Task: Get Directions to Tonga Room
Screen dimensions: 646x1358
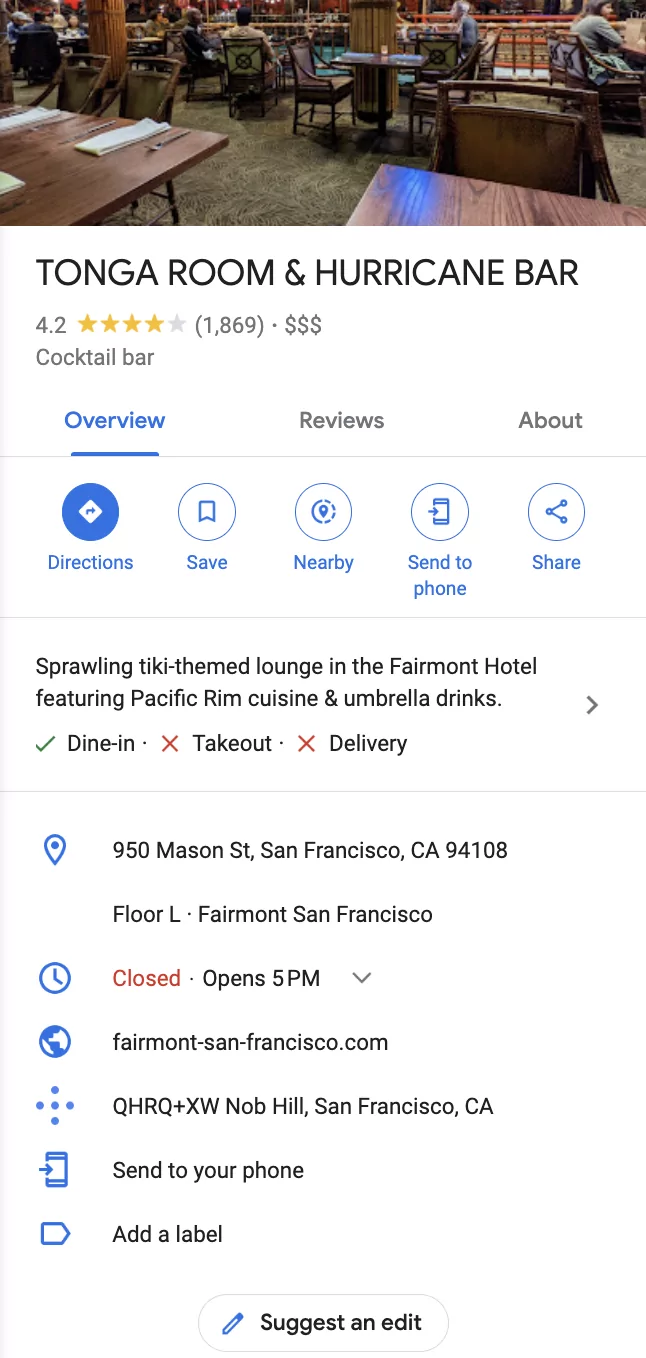Action: tap(90, 513)
